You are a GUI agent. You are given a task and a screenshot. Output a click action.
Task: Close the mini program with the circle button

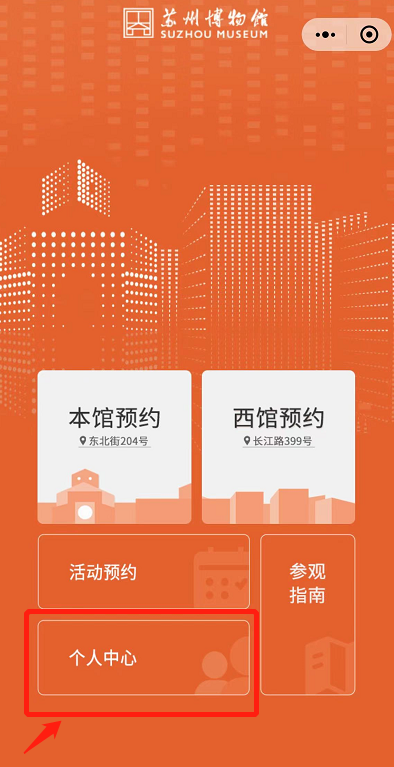coord(369,35)
